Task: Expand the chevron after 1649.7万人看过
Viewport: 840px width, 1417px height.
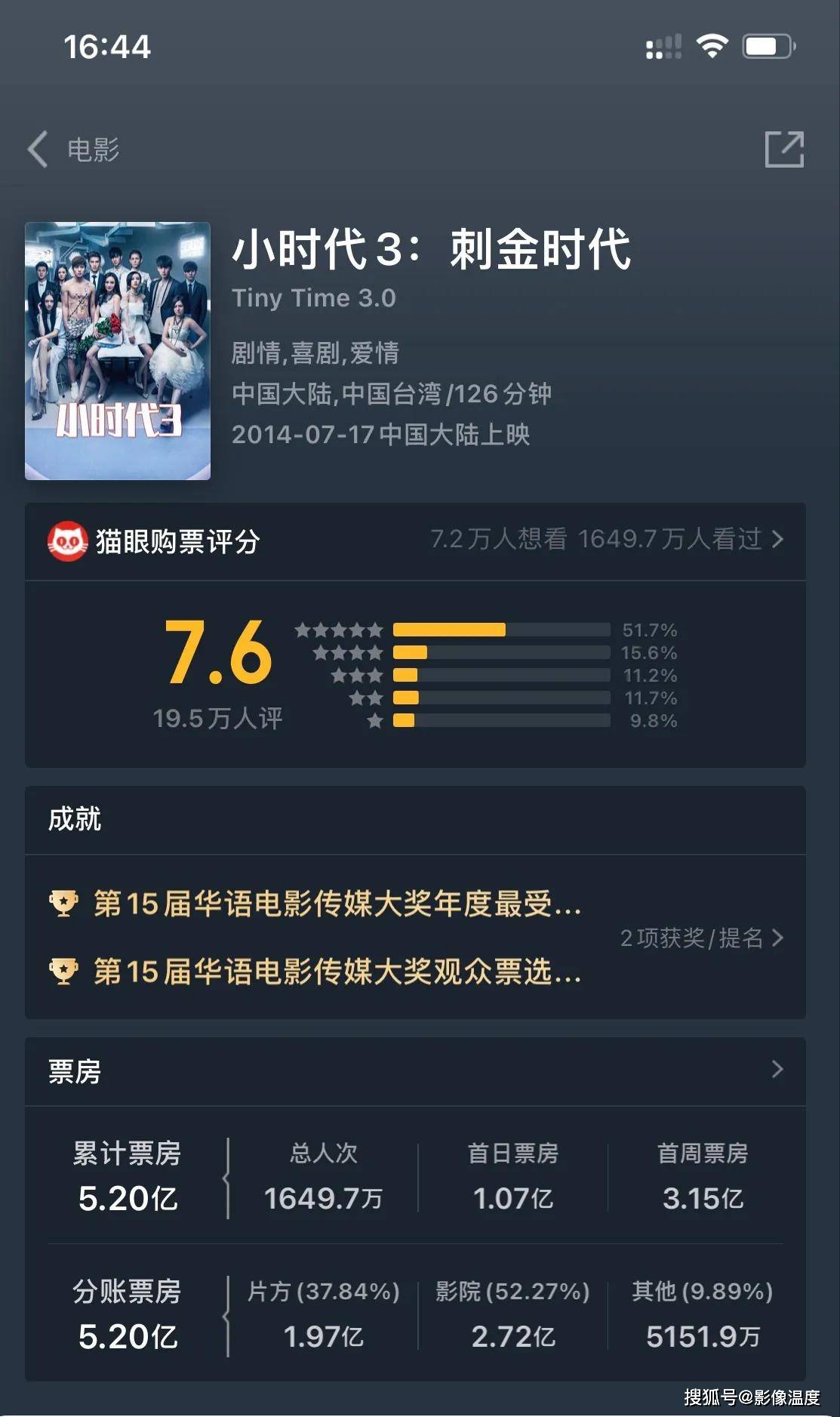Action: point(779,539)
